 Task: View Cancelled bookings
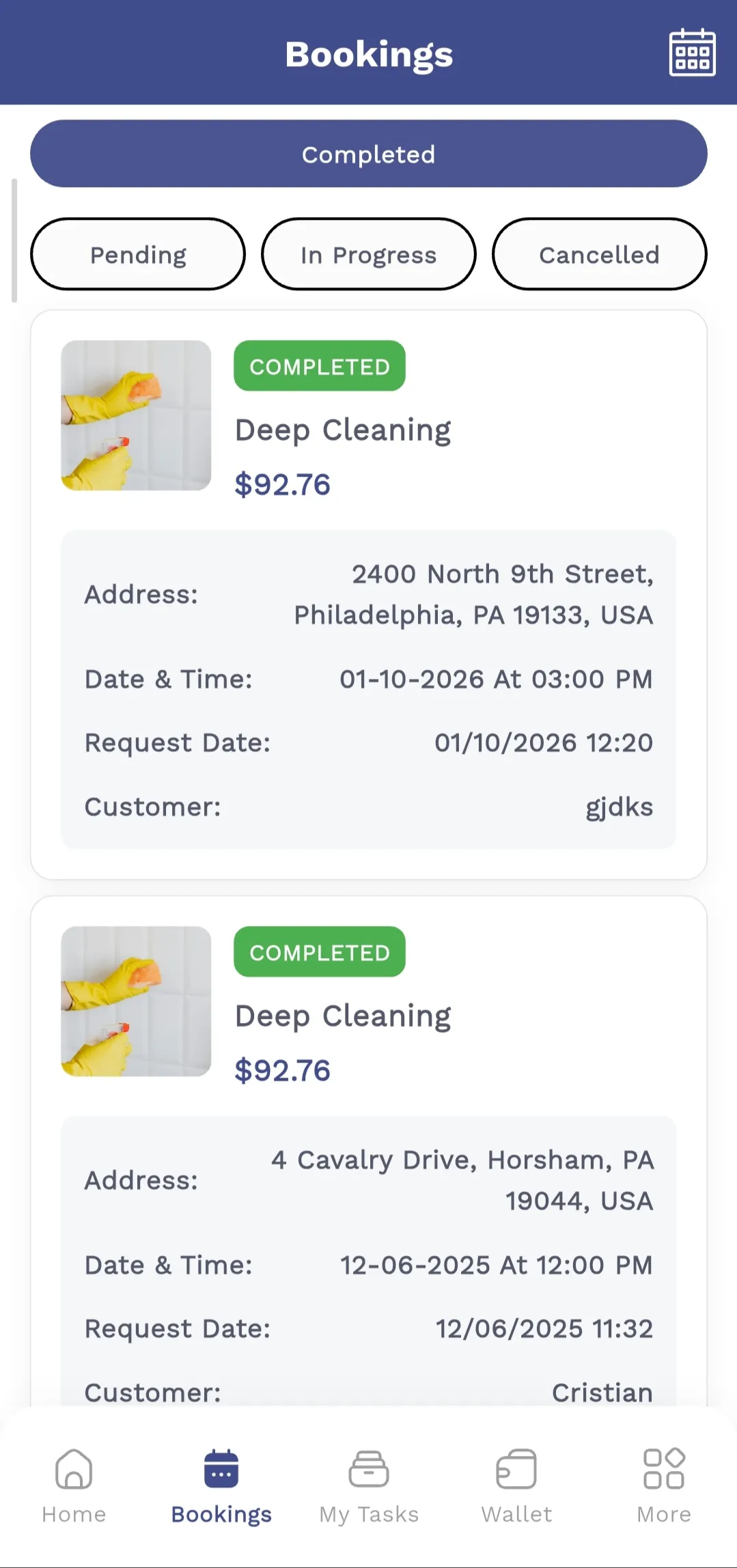[600, 254]
